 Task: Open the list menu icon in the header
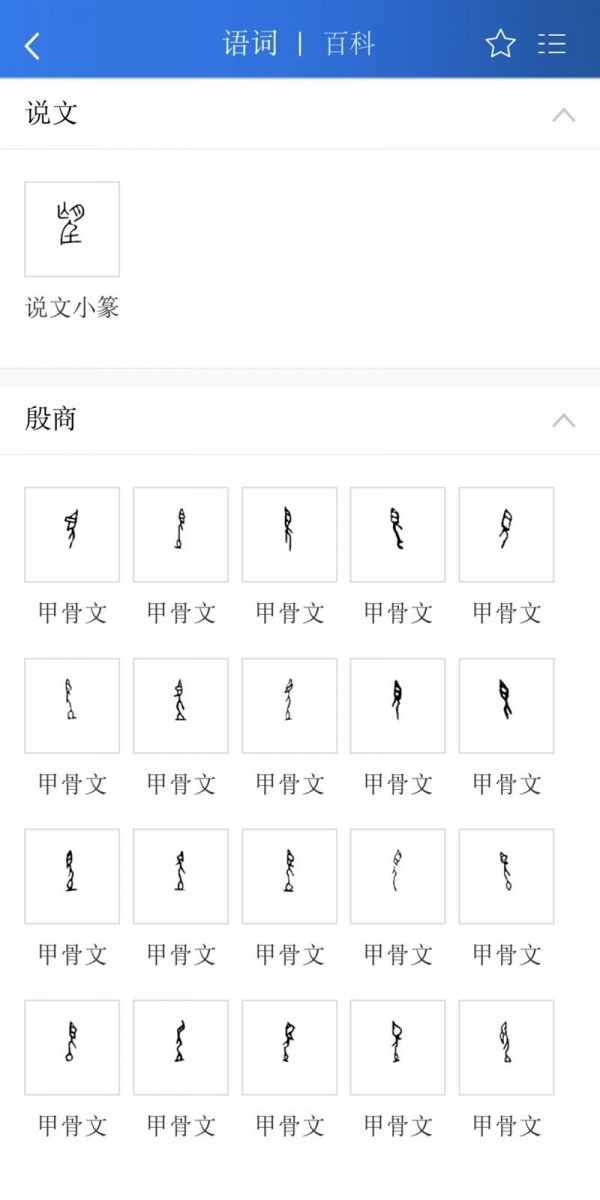pos(552,44)
